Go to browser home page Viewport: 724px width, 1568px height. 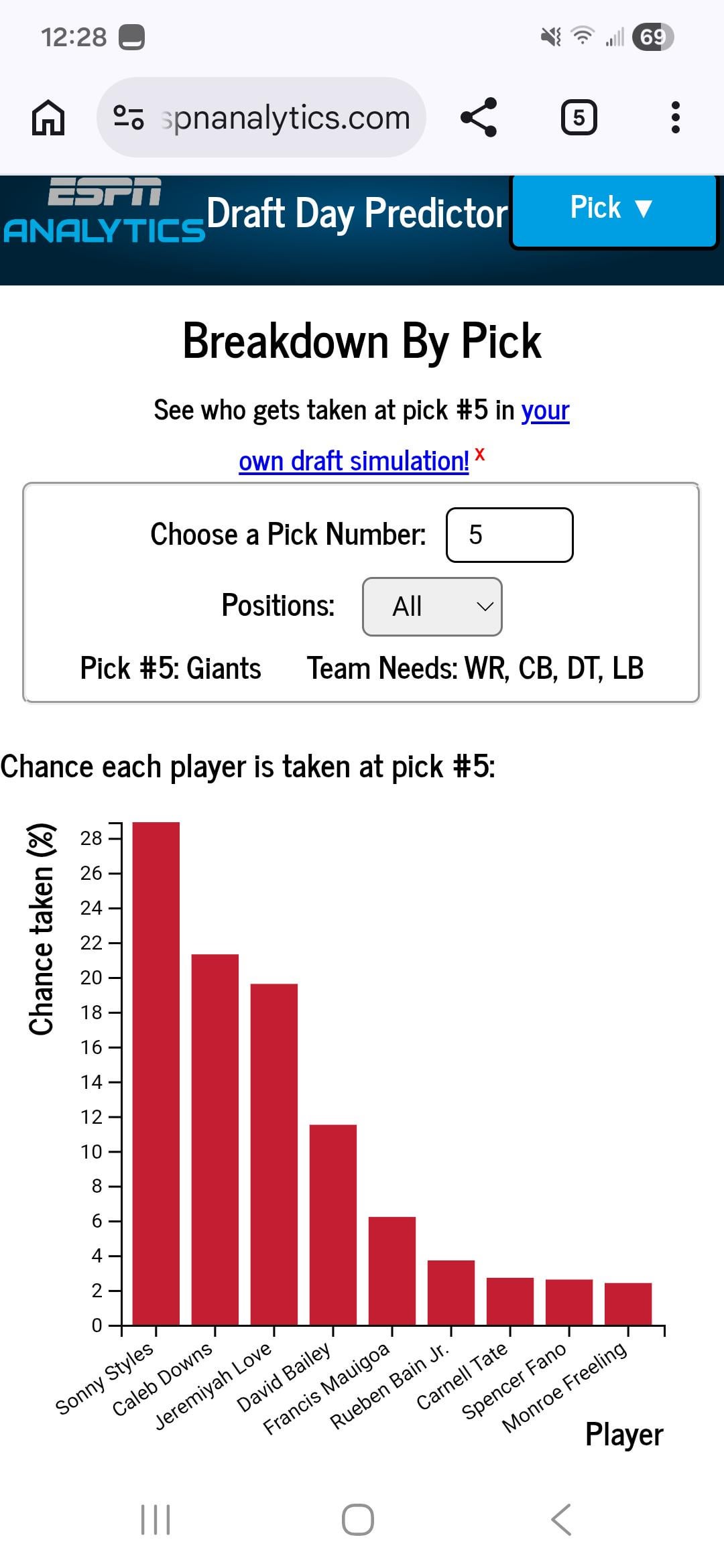48,118
